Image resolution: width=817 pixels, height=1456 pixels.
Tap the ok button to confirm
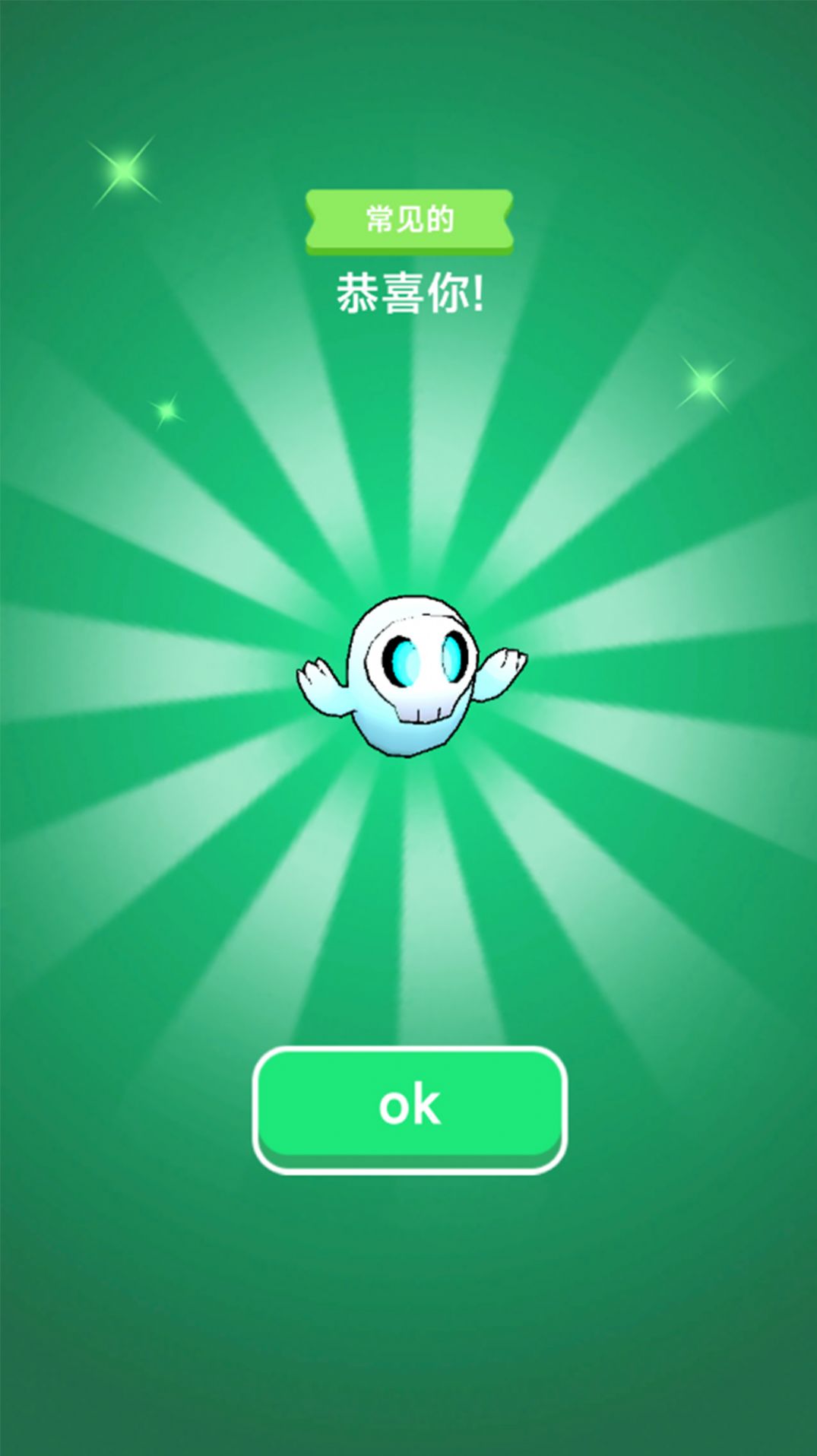(409, 1109)
